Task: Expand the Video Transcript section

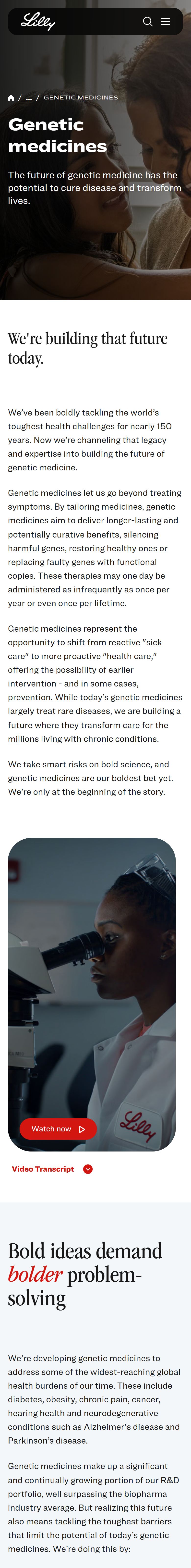Action: point(52,1169)
